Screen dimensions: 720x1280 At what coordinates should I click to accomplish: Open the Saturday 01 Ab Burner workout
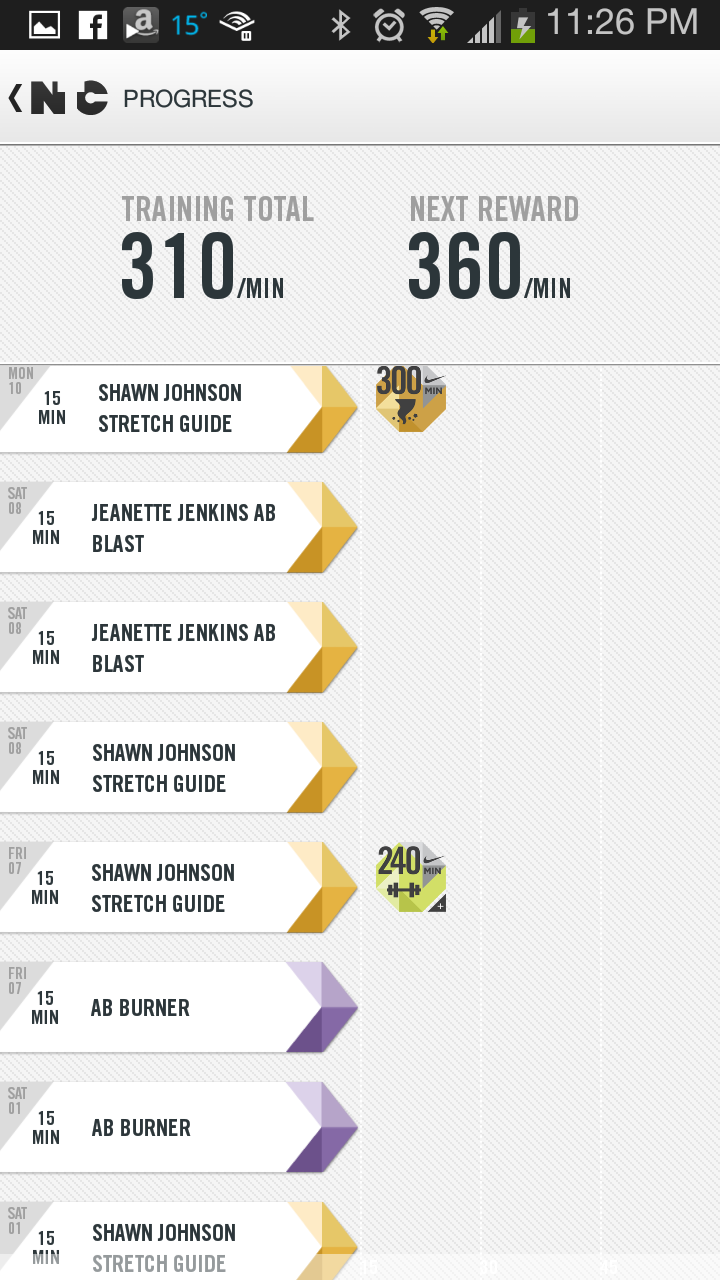pyautogui.click(x=179, y=1128)
